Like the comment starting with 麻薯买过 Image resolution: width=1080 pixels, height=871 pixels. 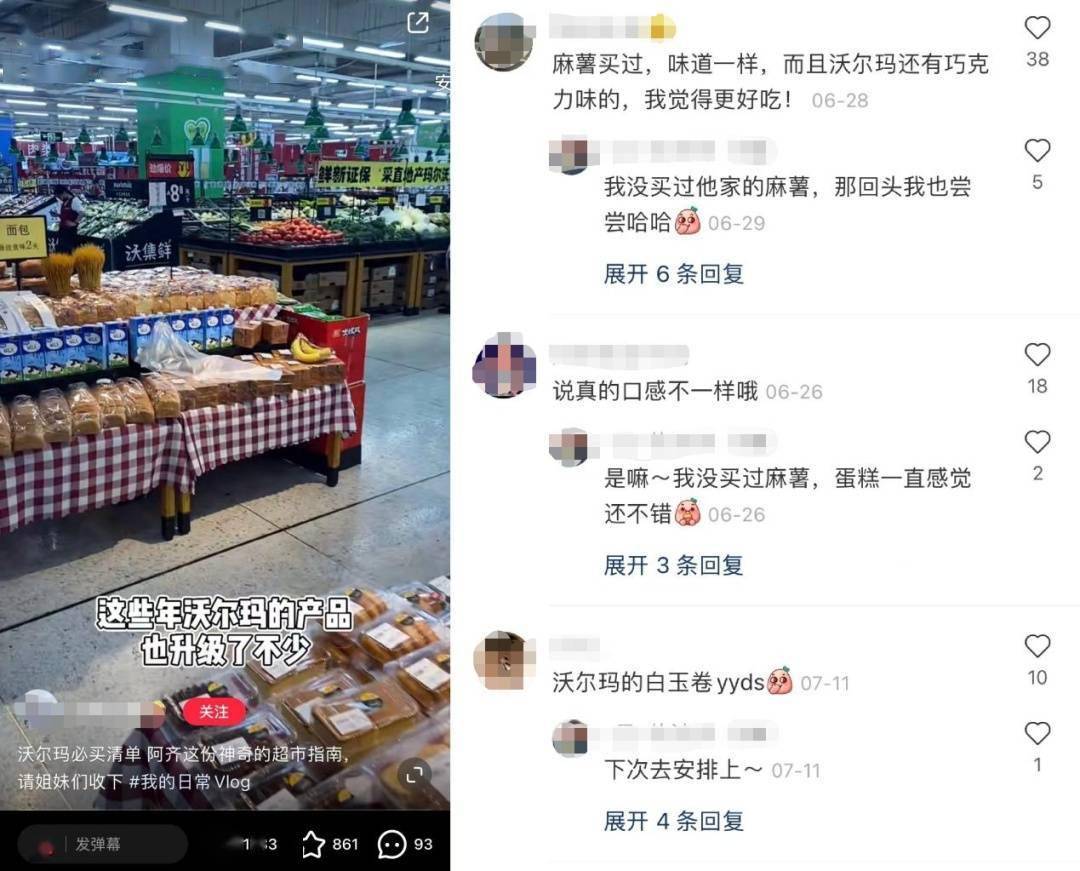coord(1037,28)
